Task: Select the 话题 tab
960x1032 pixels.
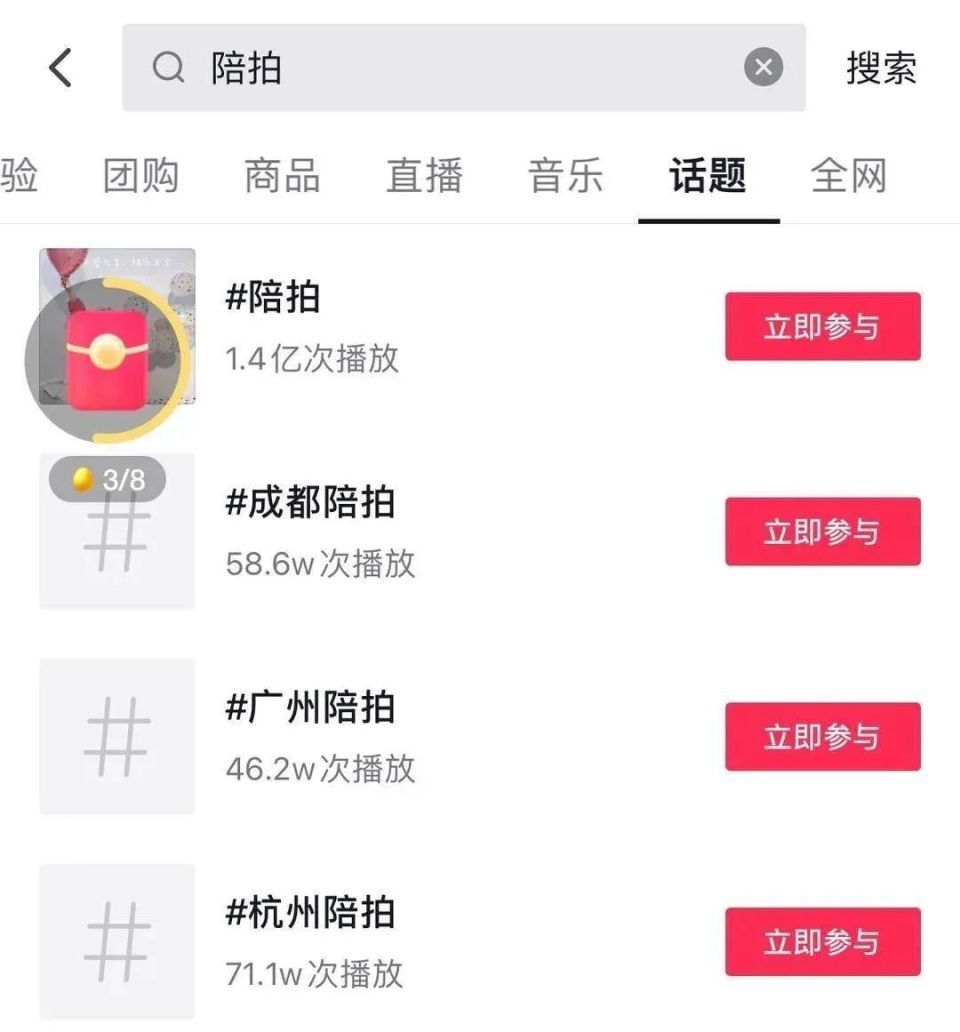Action: point(708,177)
